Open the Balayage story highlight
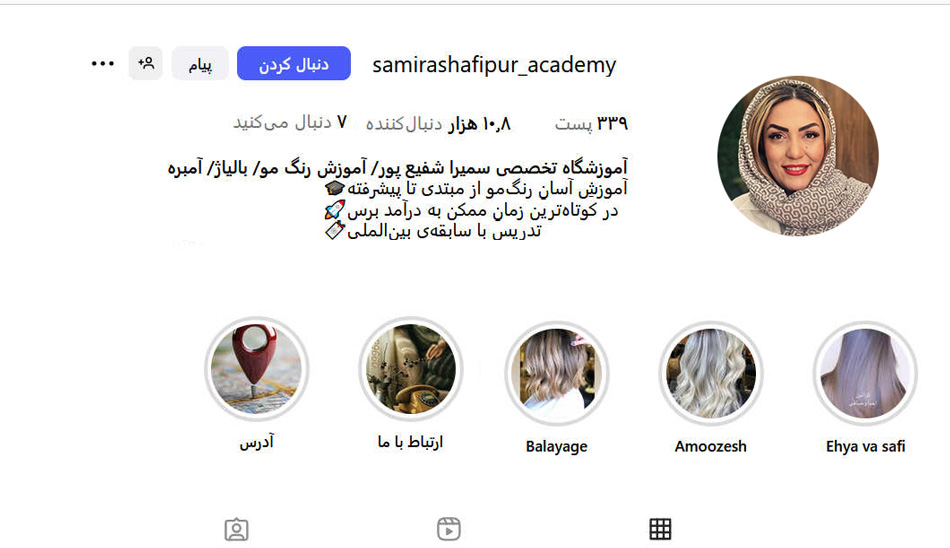950x548 pixels. (x=556, y=373)
